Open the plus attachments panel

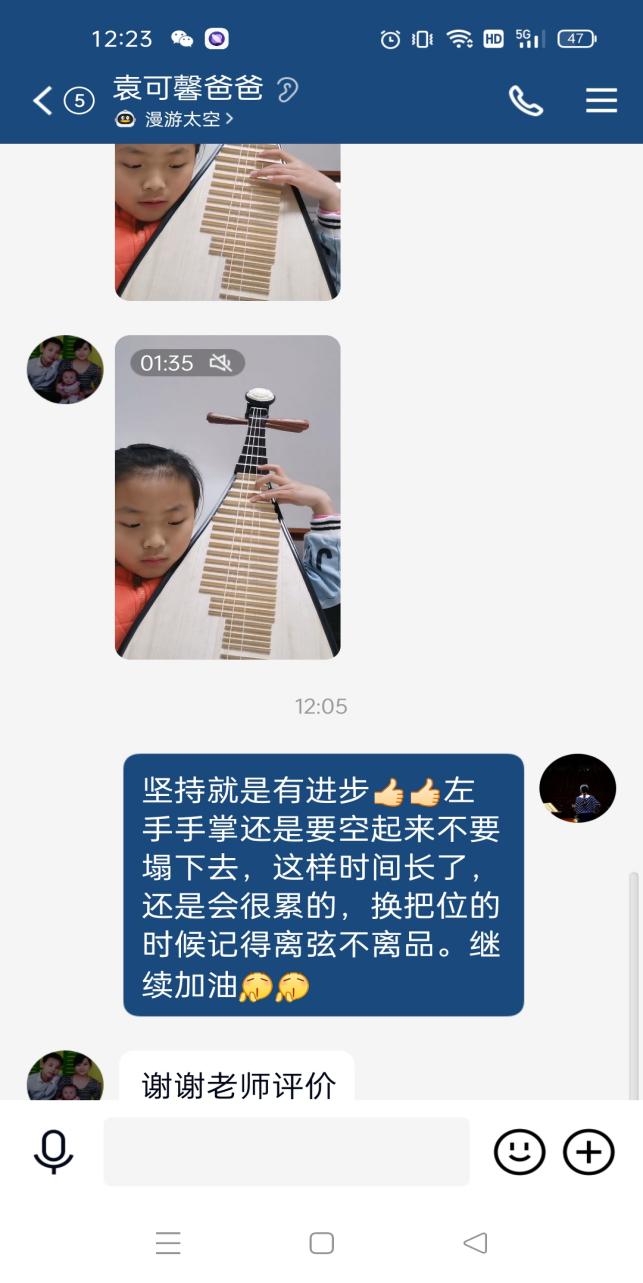(588, 1152)
